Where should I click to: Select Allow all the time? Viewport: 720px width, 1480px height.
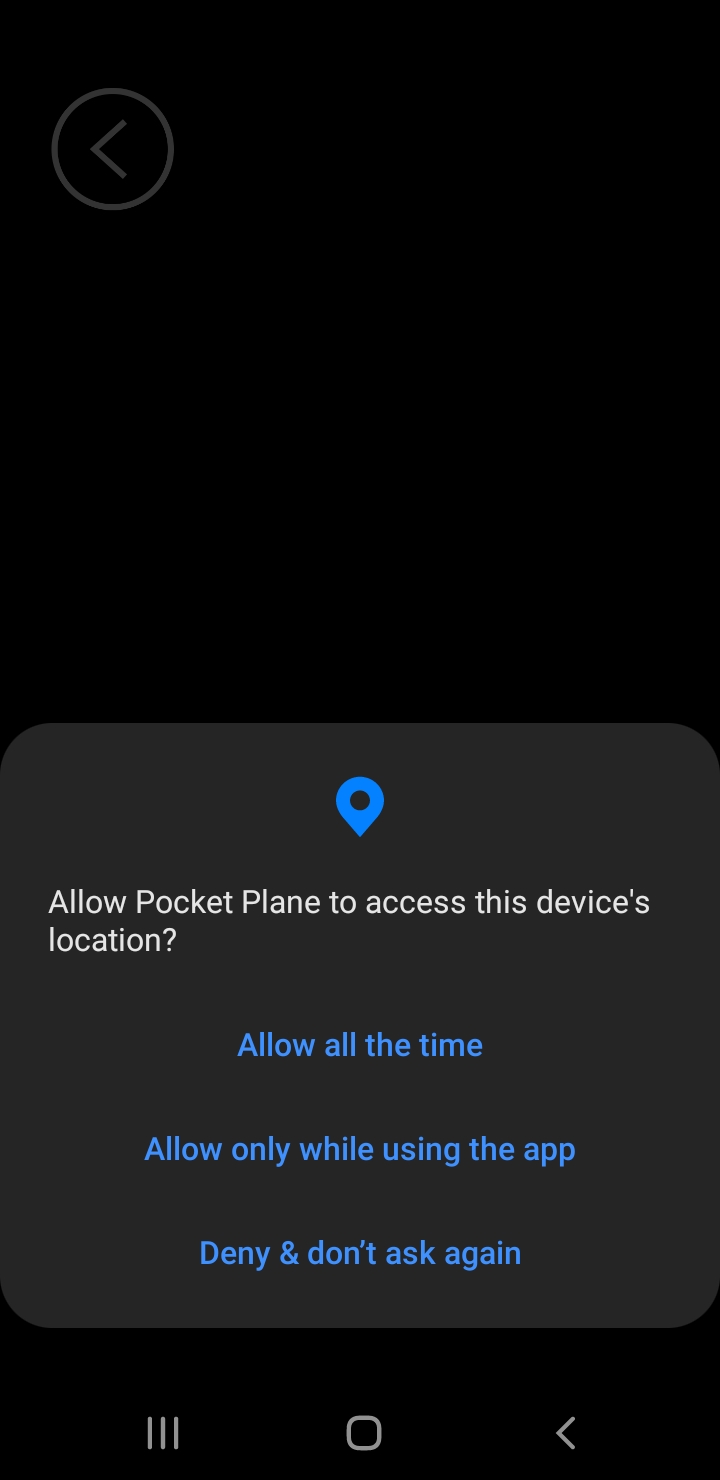(360, 1045)
